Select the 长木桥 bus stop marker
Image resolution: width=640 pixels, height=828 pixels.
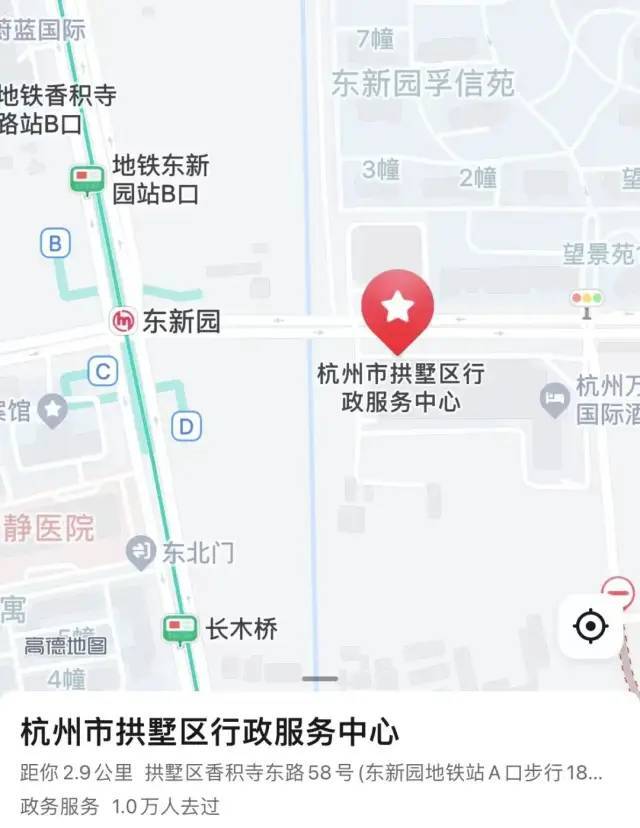click(180, 629)
